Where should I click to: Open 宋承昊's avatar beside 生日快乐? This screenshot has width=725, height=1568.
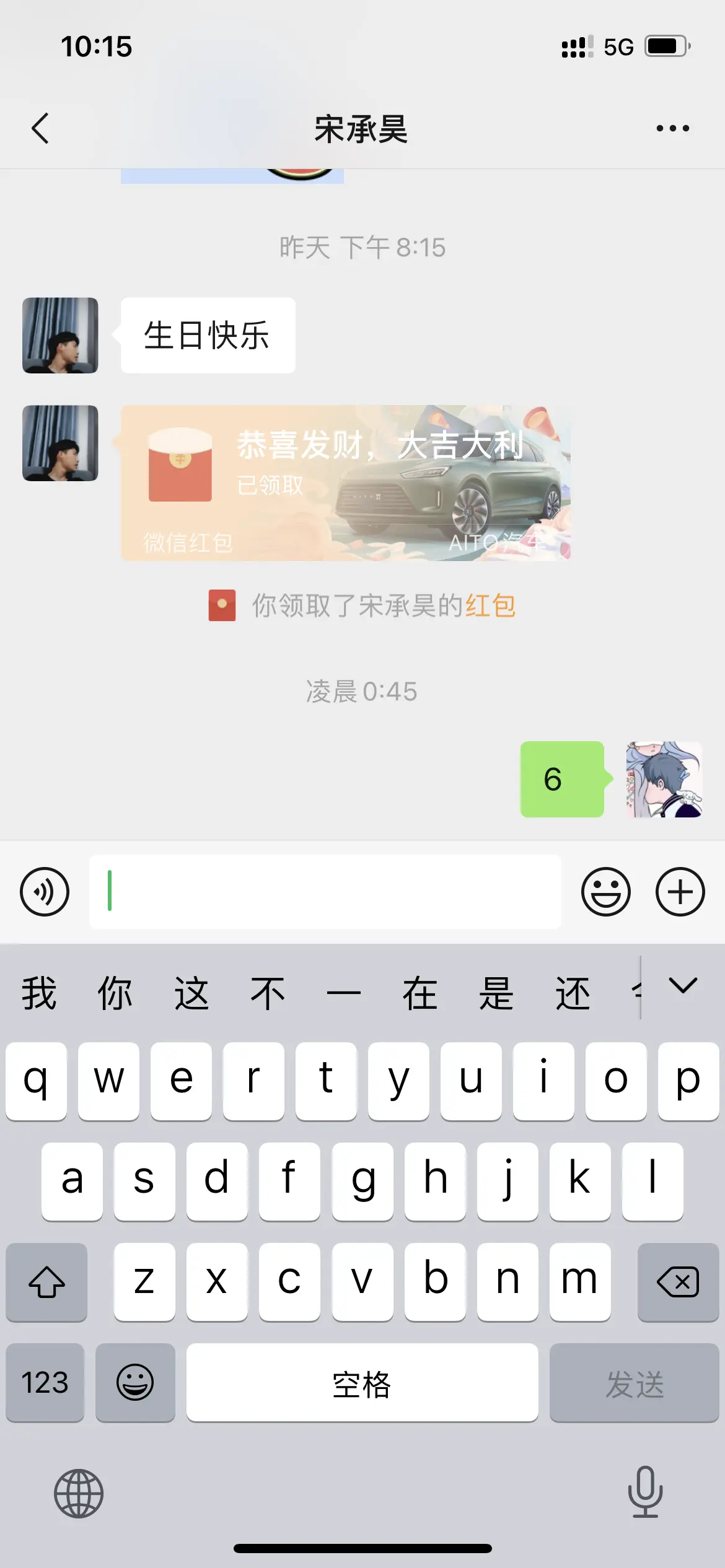pos(60,335)
